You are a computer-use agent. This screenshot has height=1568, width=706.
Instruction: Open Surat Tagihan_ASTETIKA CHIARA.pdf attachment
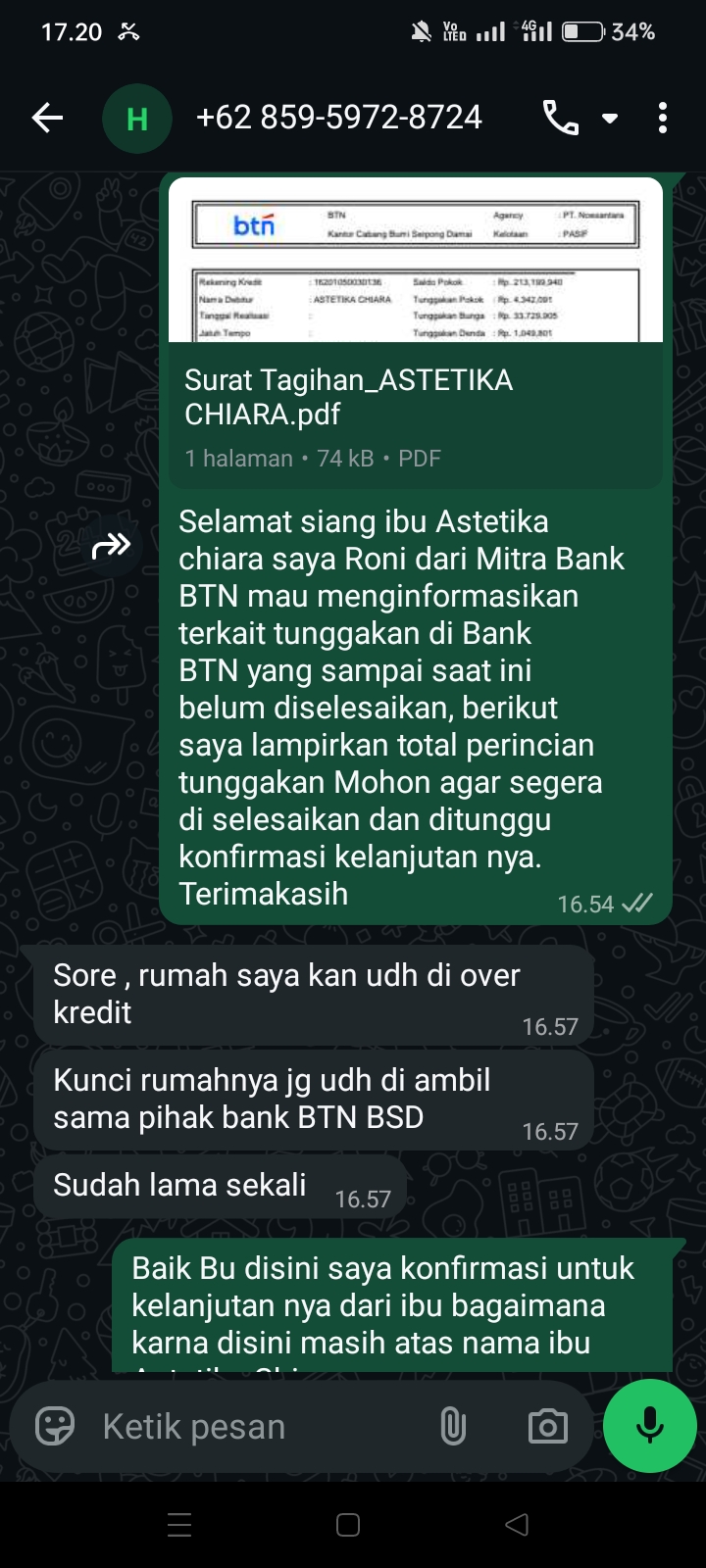[416, 397]
